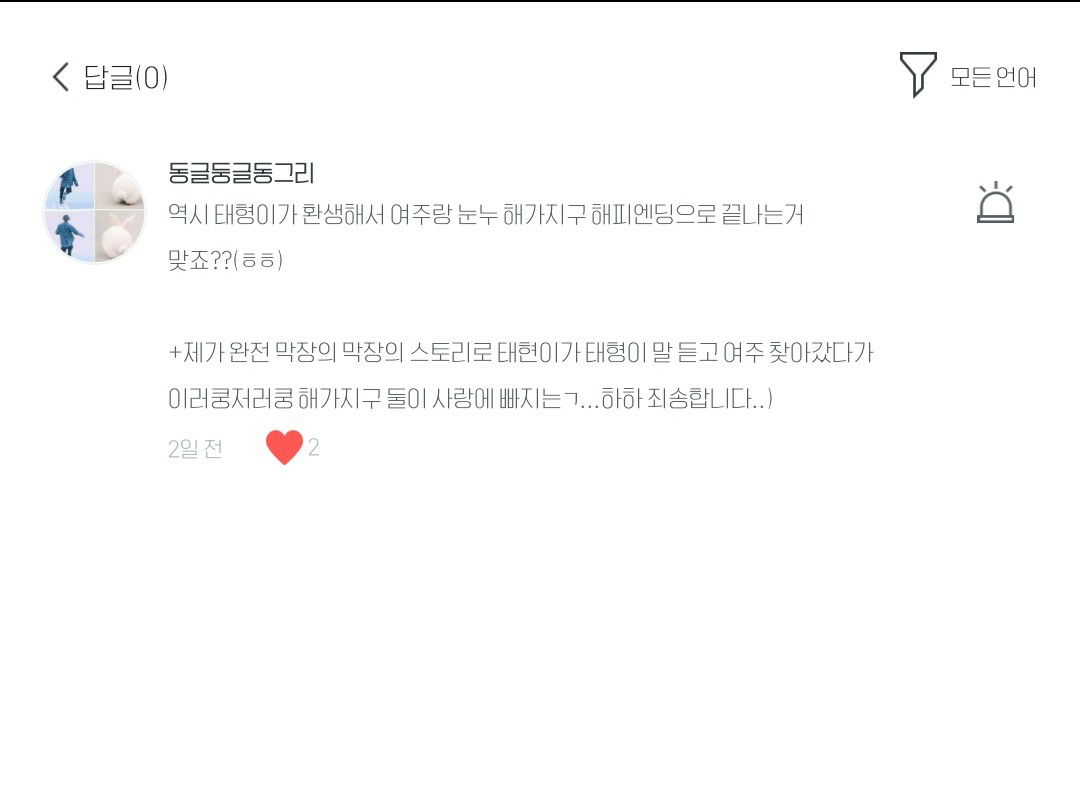The height and width of the screenshot is (810, 1080).
Task: Open 동글동글동그리's profile picture
Action: (x=95, y=212)
